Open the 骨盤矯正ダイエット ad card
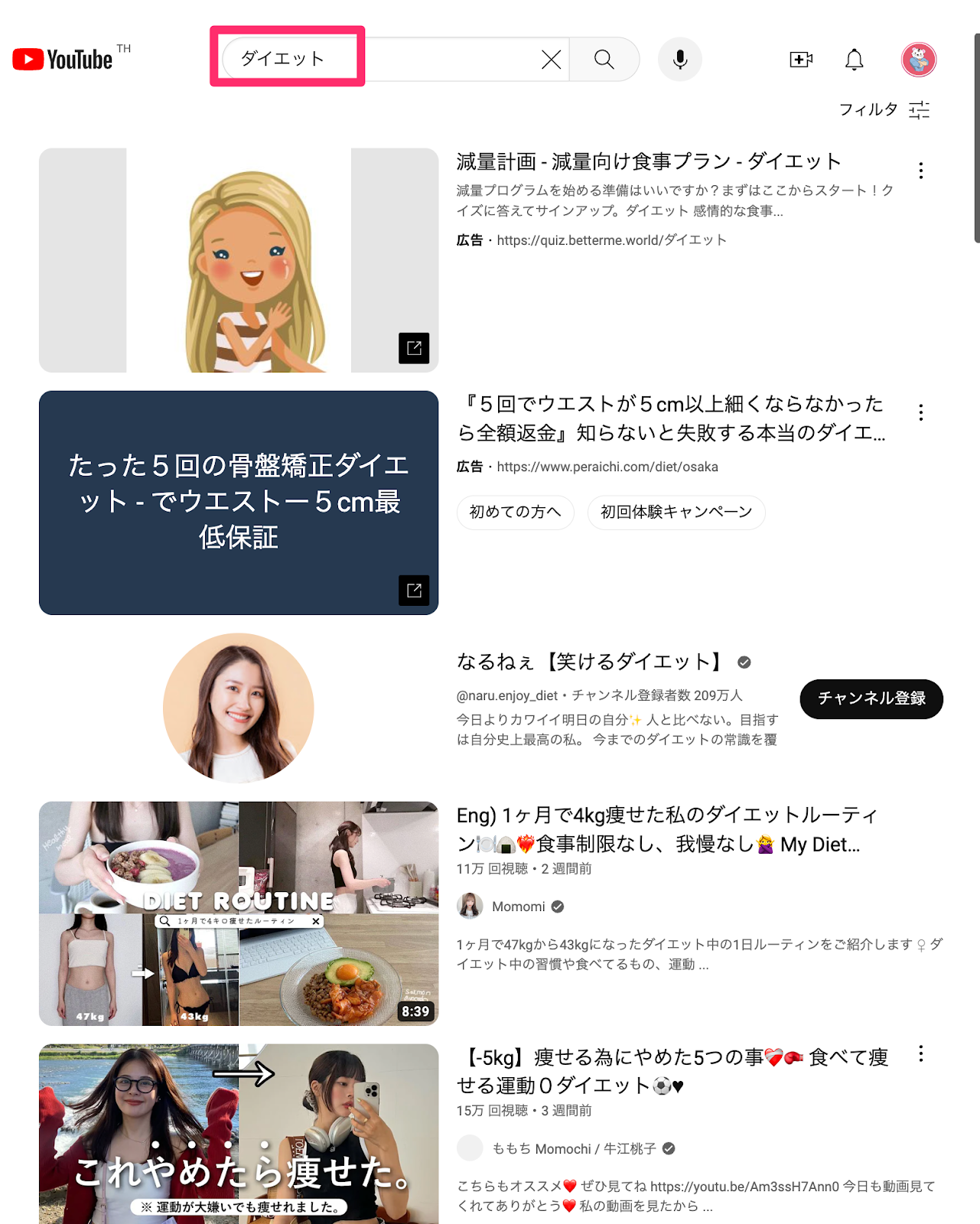The height and width of the screenshot is (1224, 980). click(239, 503)
